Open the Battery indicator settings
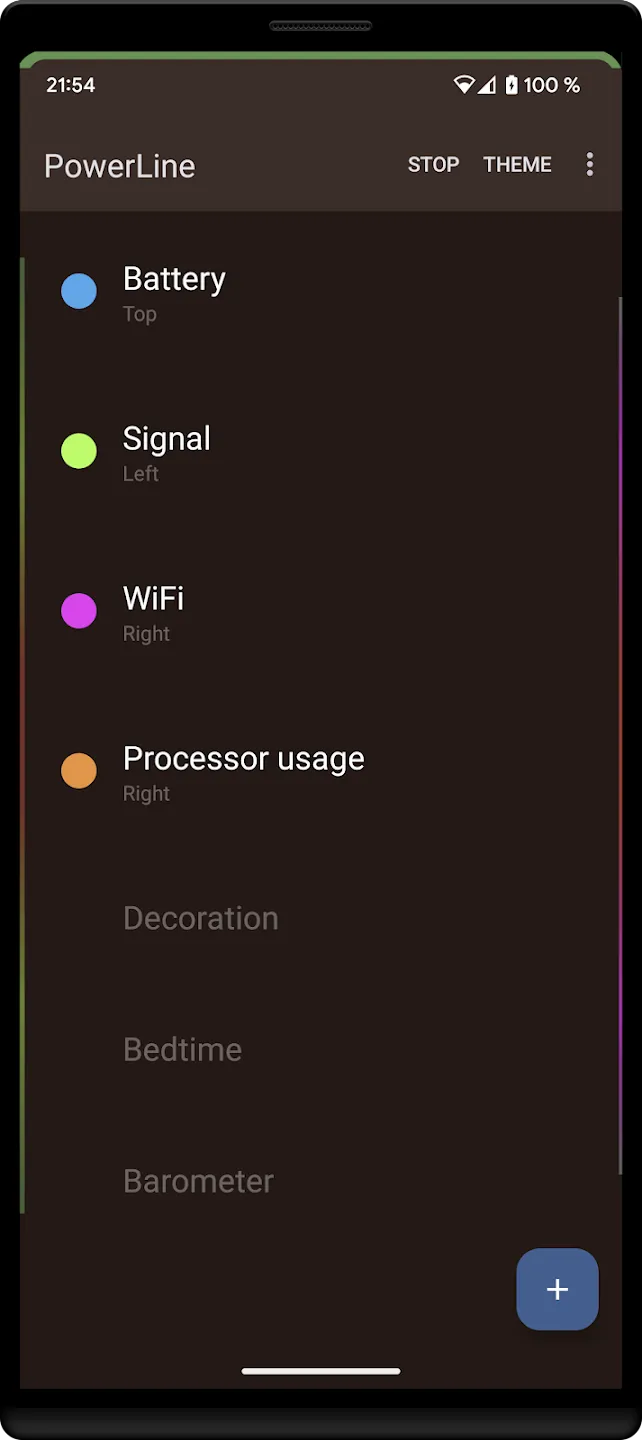The image size is (642, 1440). coord(321,292)
